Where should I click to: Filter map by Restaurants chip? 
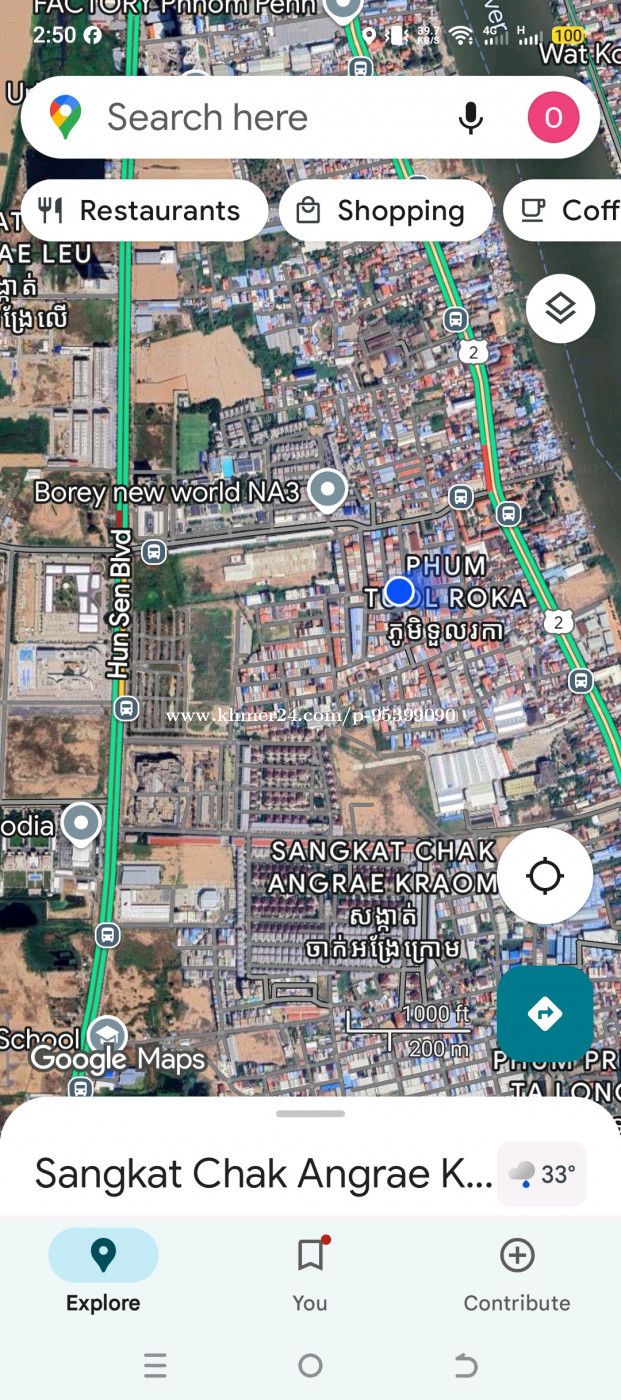point(143,211)
